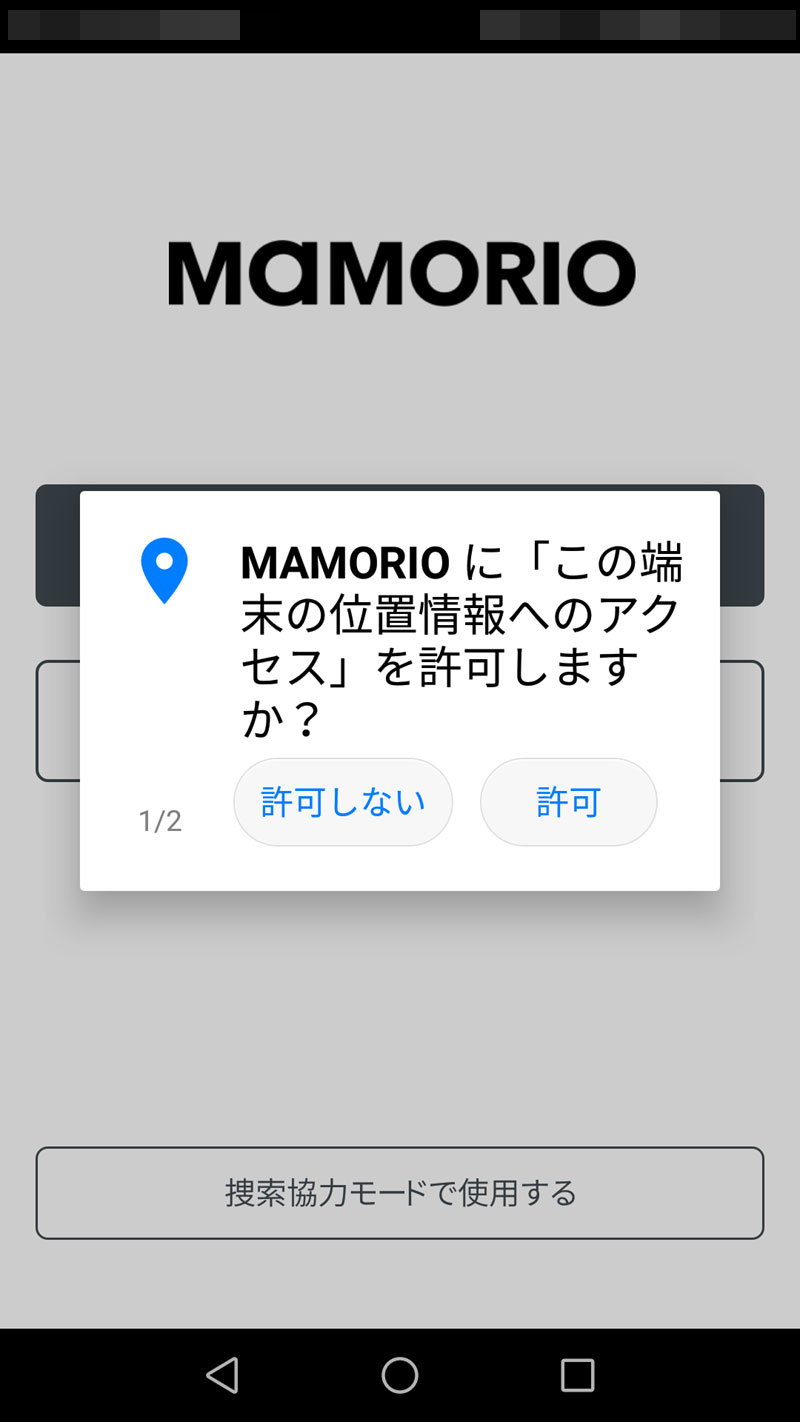This screenshot has height=1422, width=800.
Task: Choose 捜索協力モードで使用する
Action: tap(400, 1193)
